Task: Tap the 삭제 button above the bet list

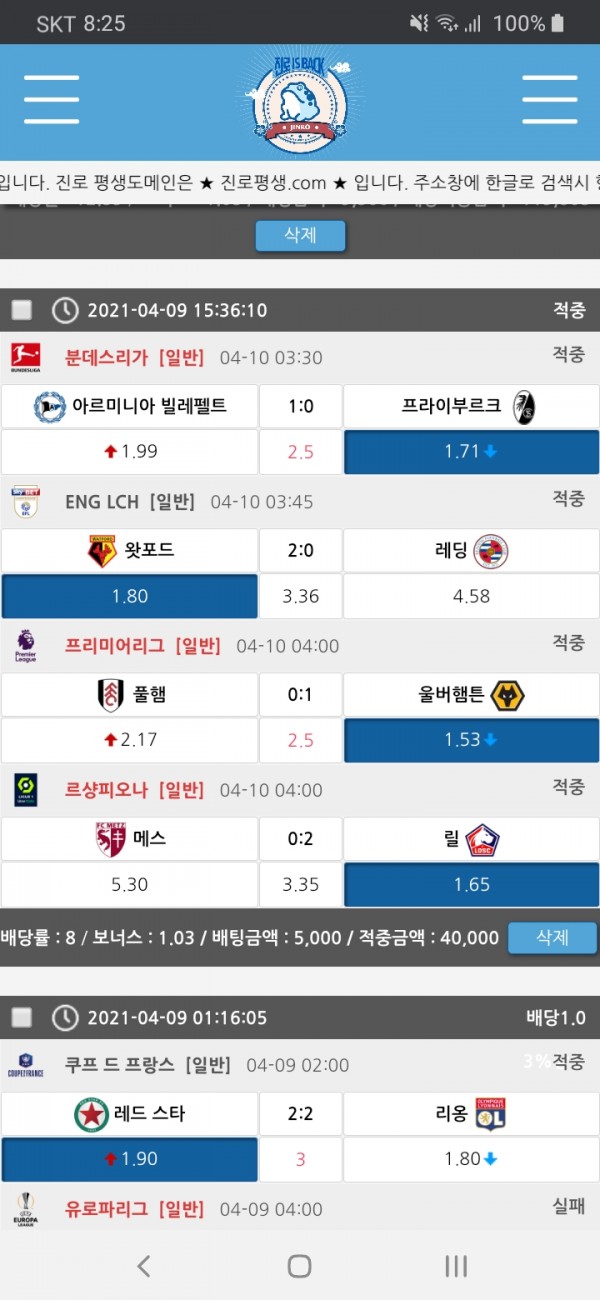Action: (x=300, y=236)
